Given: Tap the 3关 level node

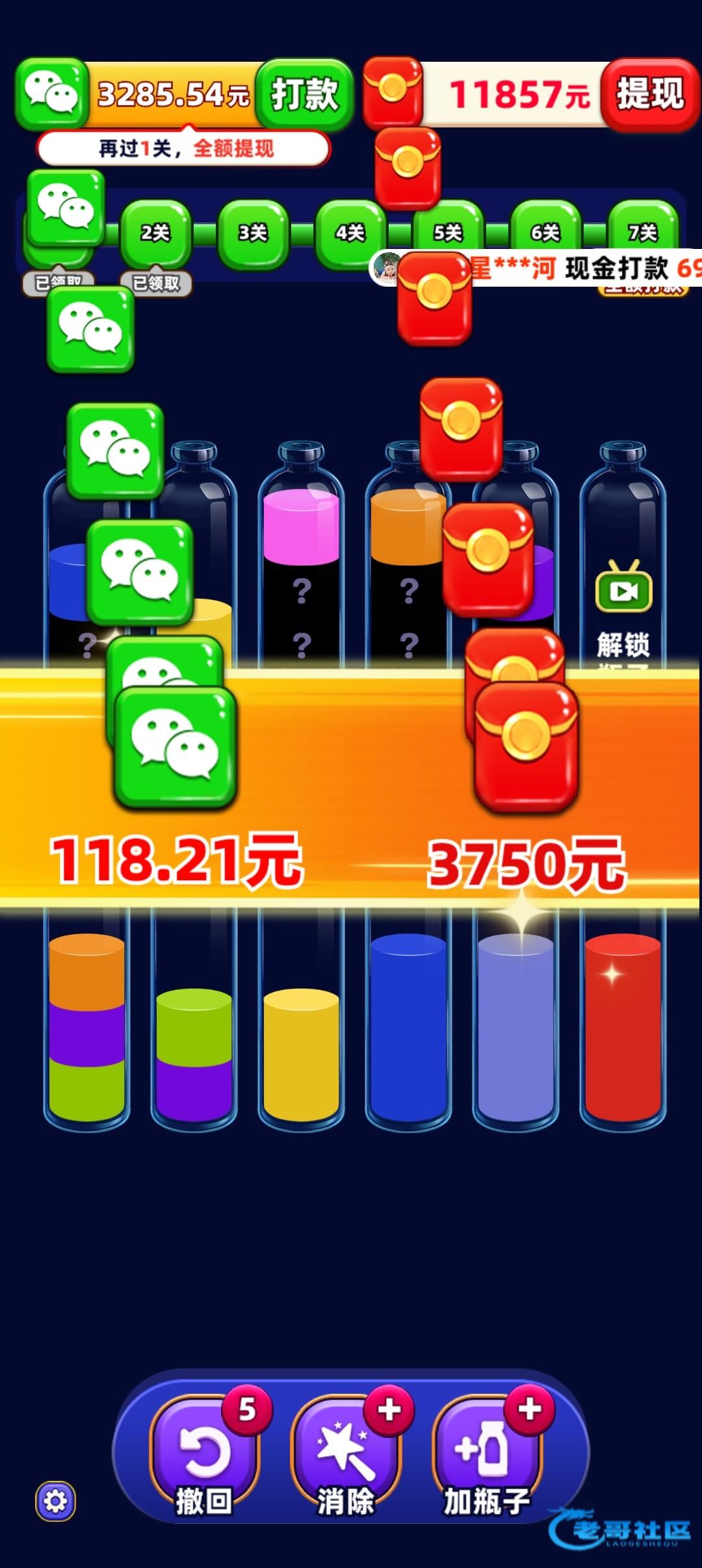Looking at the screenshot, I should pyautogui.click(x=253, y=233).
